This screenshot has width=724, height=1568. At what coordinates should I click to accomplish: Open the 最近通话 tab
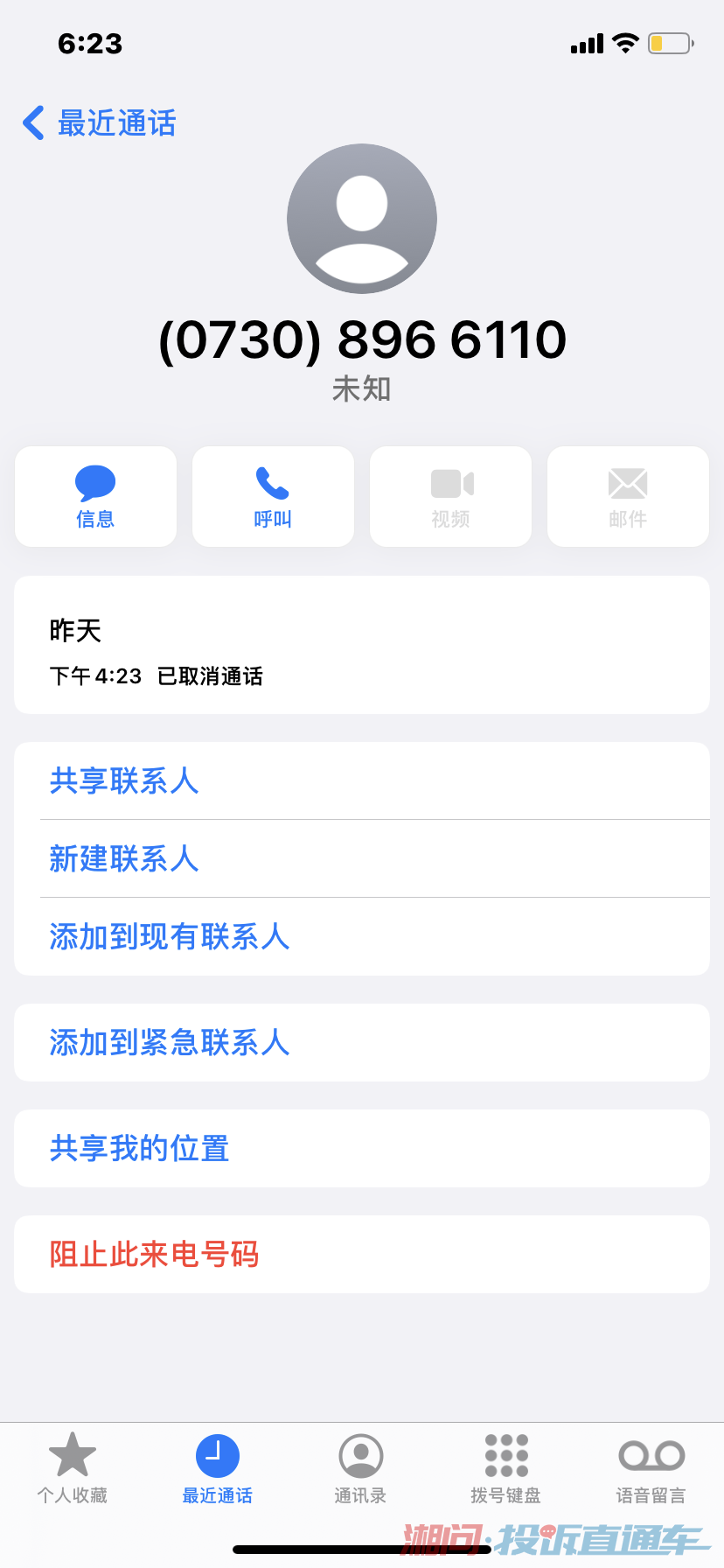tap(218, 1468)
